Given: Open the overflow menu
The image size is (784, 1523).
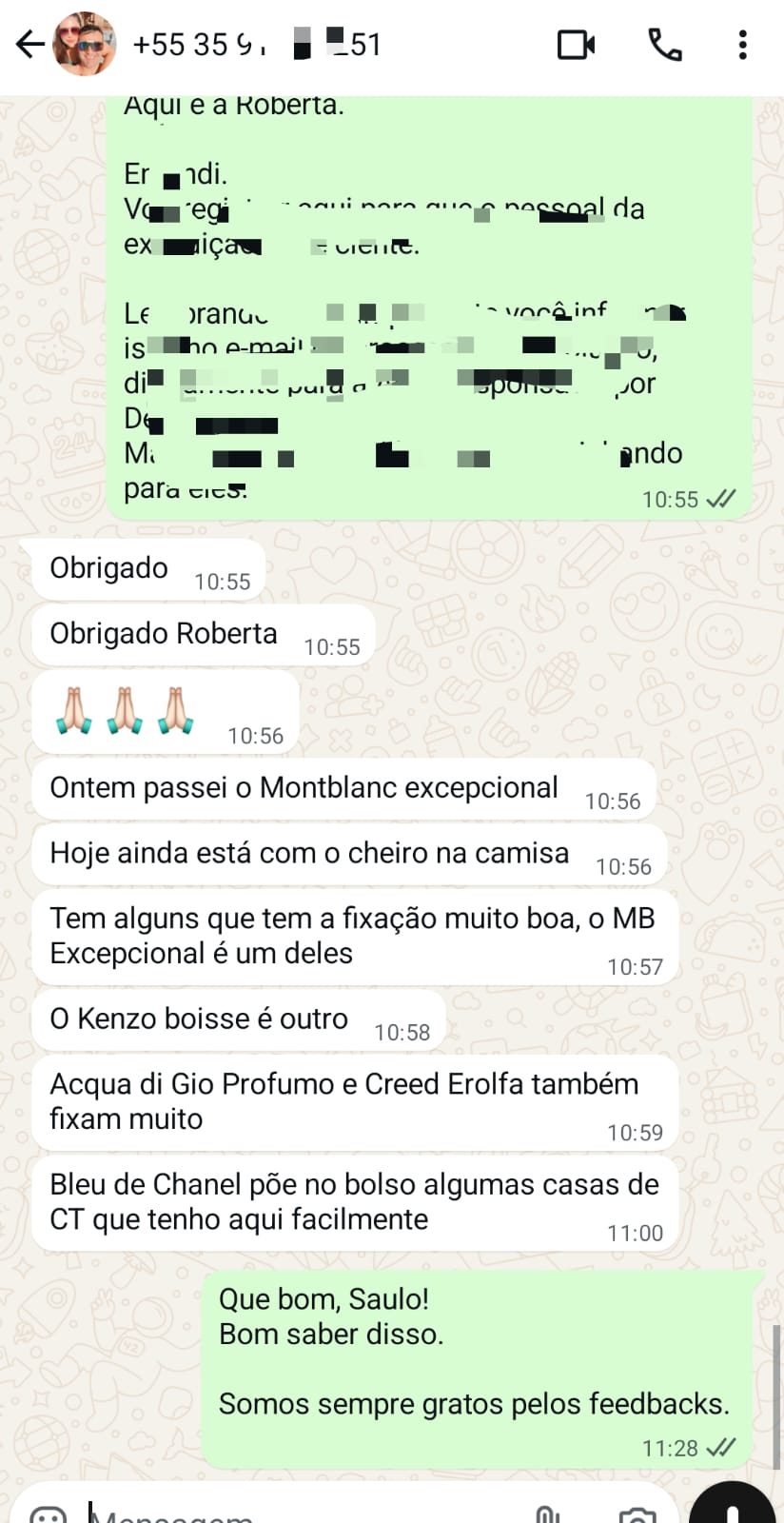Looking at the screenshot, I should click(x=743, y=45).
